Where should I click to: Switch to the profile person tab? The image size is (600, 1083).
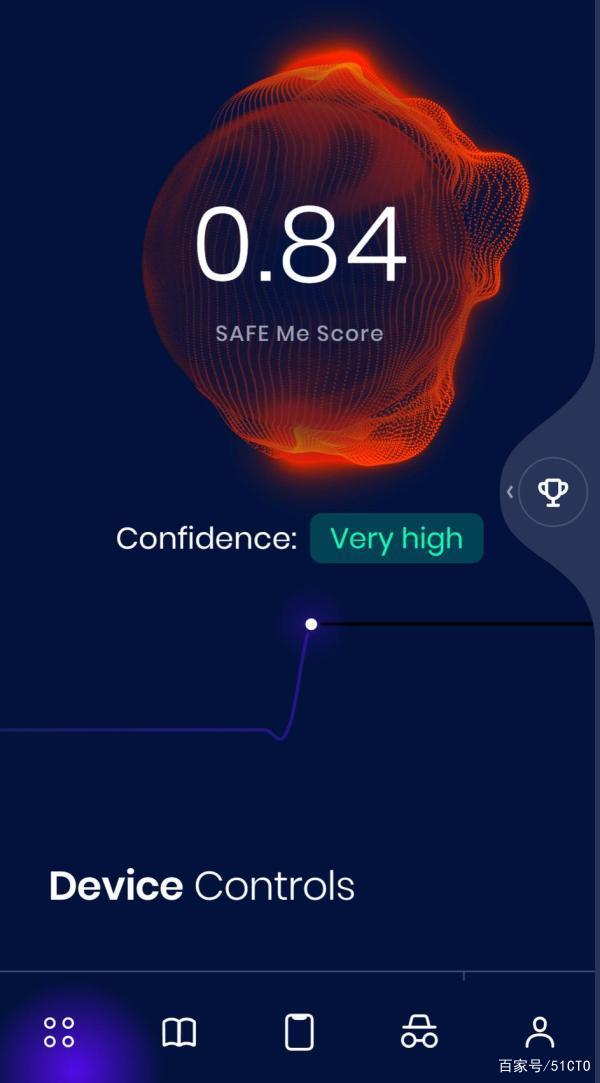click(x=539, y=1032)
